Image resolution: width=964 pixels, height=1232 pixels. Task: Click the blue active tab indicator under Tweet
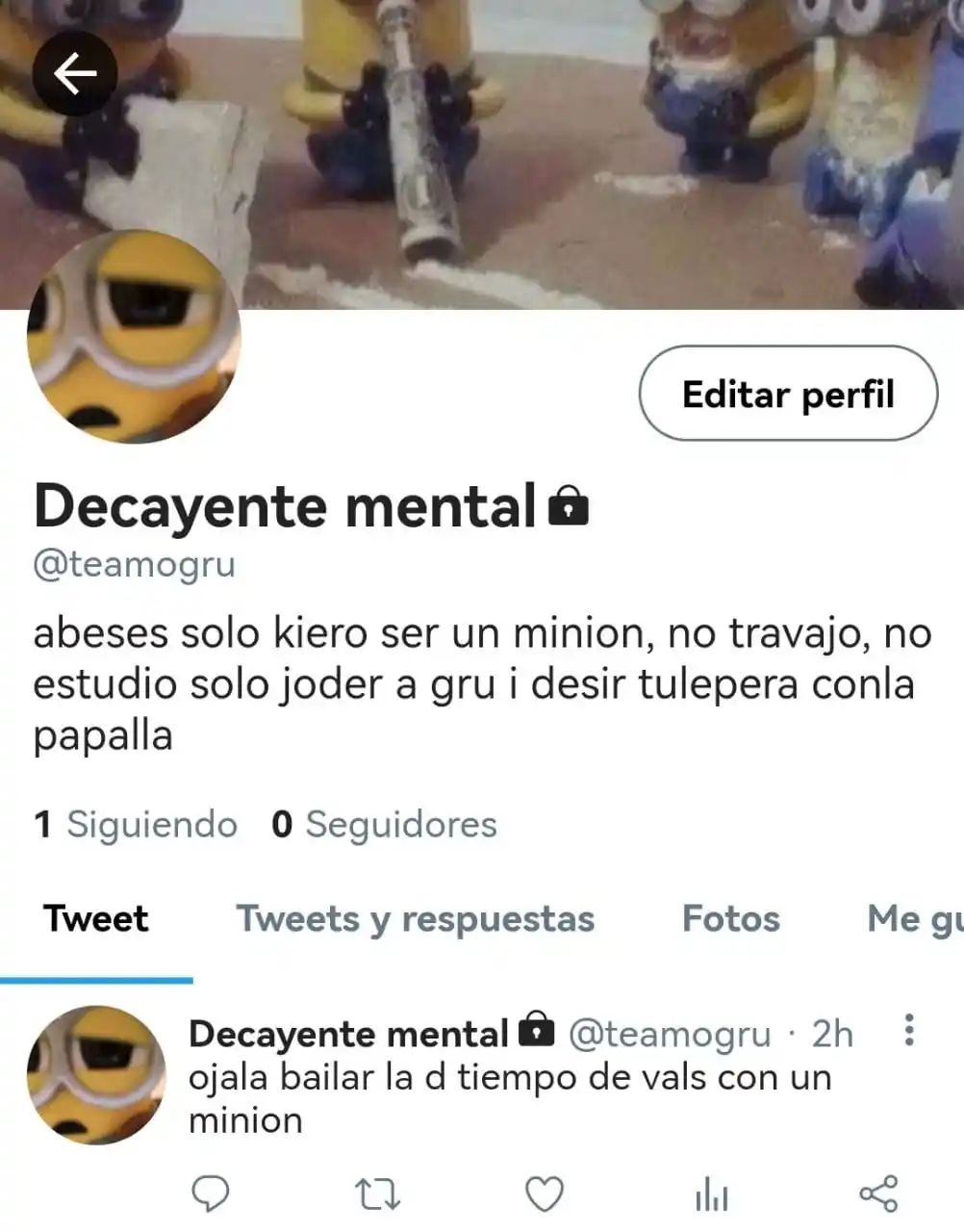click(x=95, y=978)
